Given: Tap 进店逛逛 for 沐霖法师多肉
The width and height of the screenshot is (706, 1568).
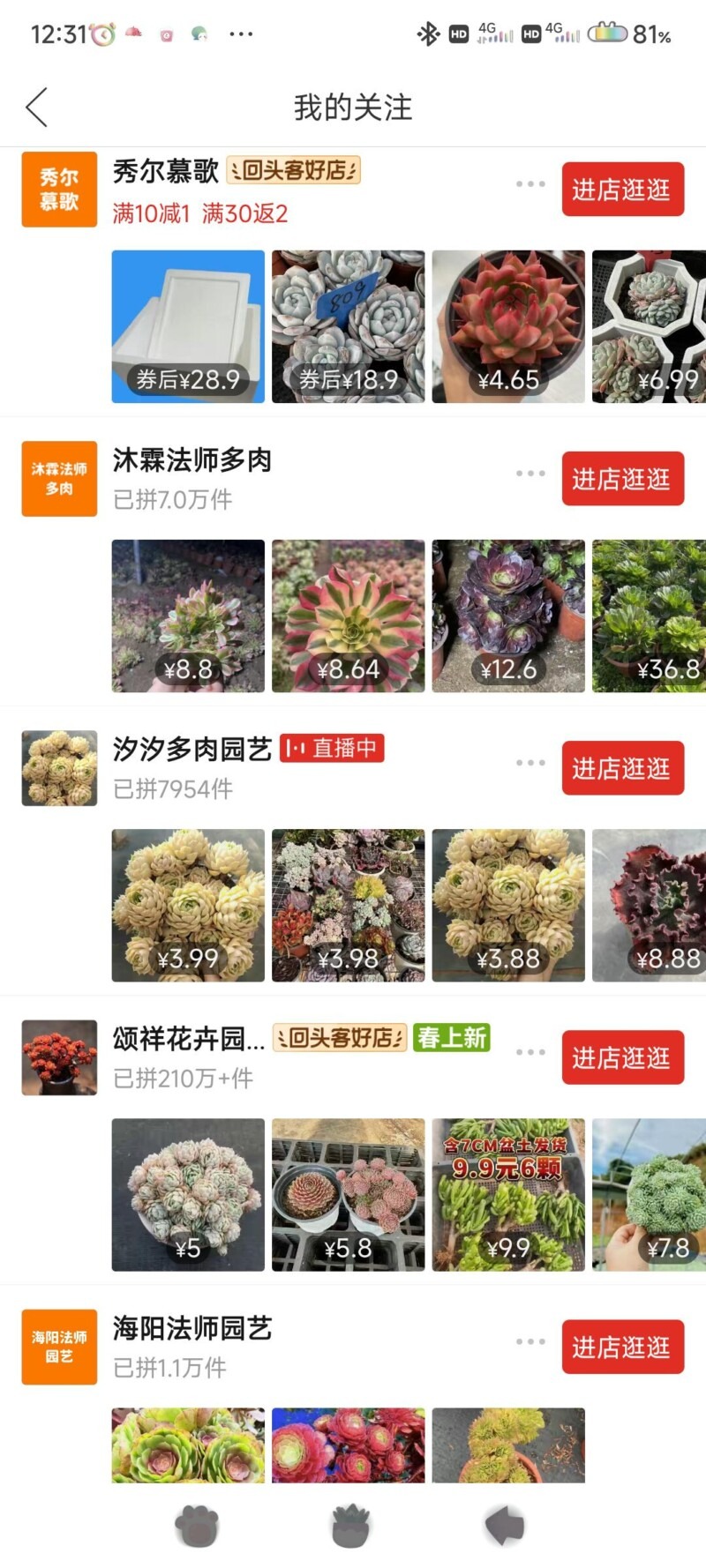Looking at the screenshot, I should point(622,478).
